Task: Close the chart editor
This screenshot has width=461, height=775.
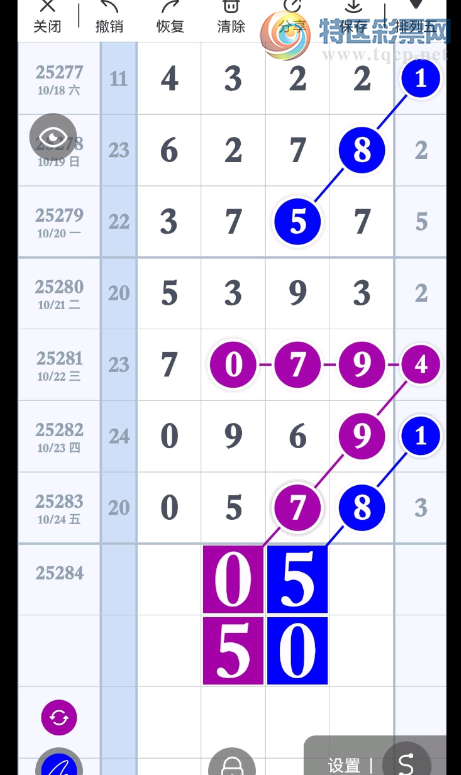Action: click(47, 17)
